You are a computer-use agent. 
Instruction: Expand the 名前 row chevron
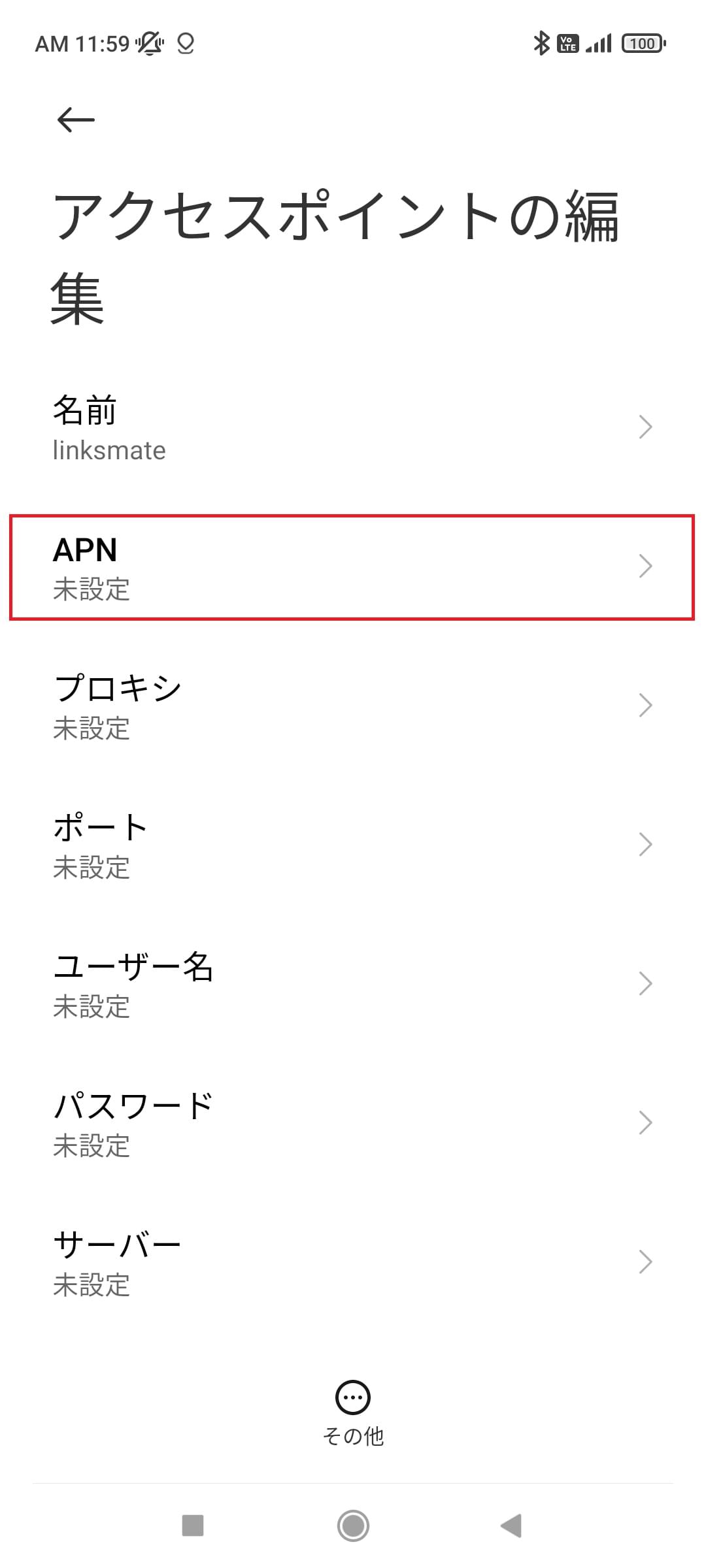[646, 427]
